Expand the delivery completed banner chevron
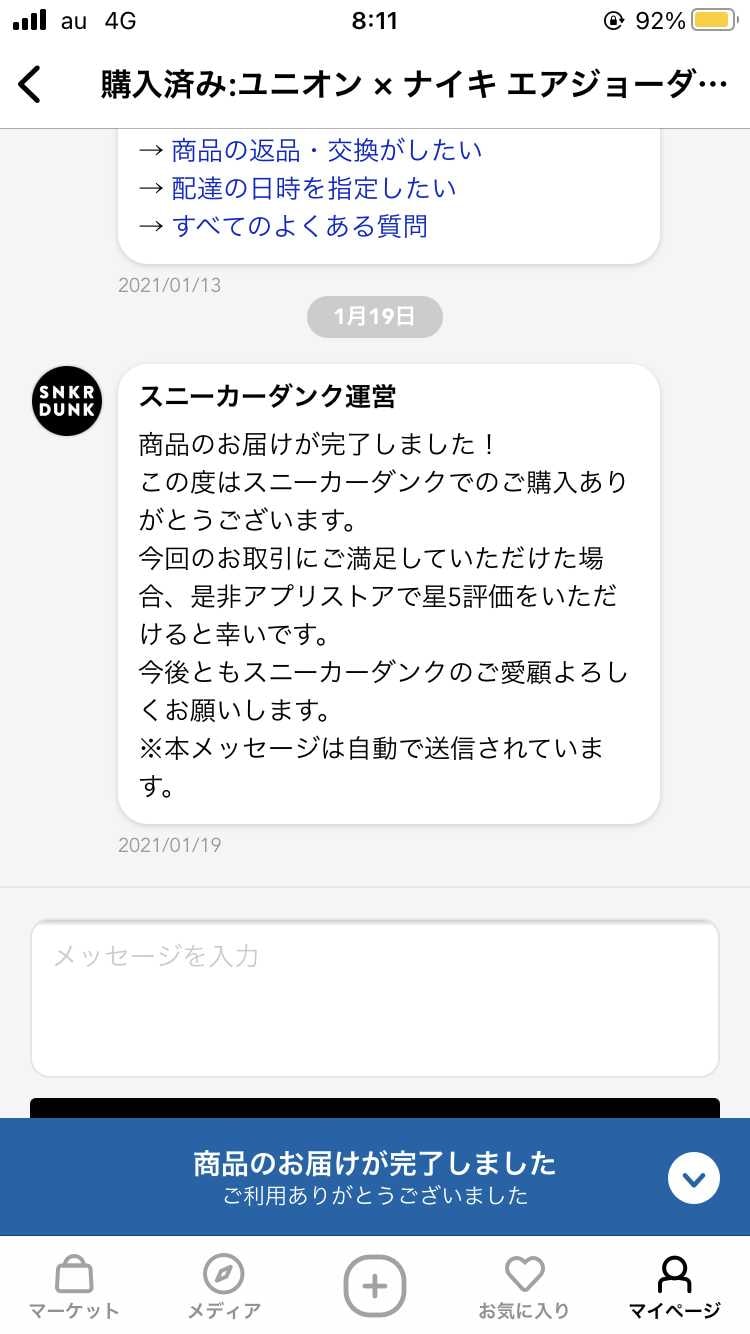 pos(694,1178)
